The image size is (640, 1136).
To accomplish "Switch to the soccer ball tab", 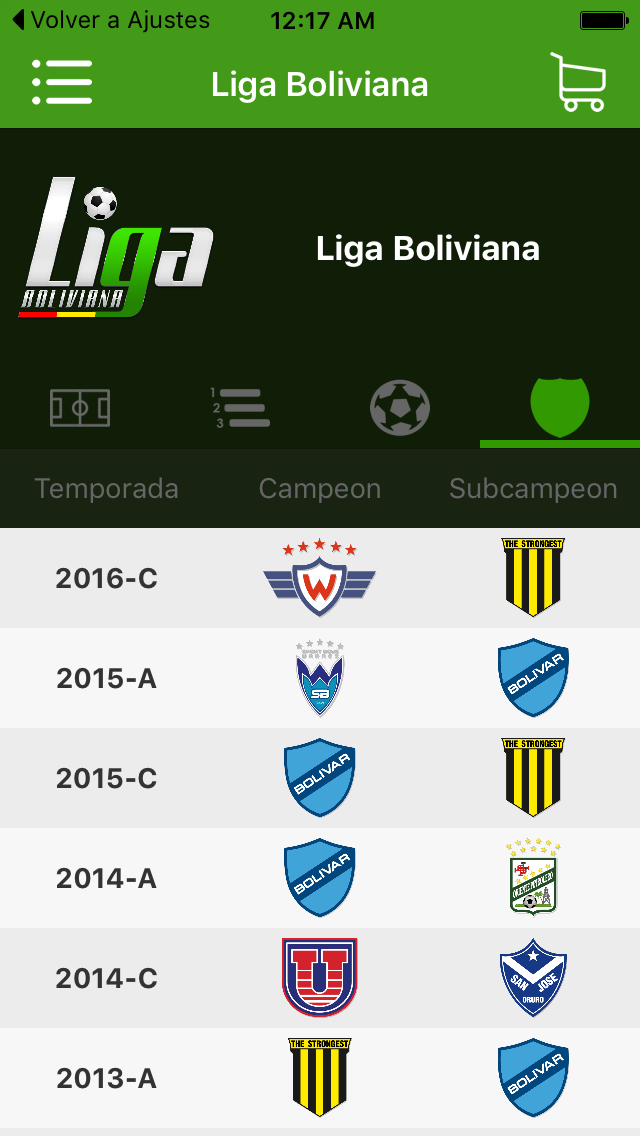I will 400,408.
